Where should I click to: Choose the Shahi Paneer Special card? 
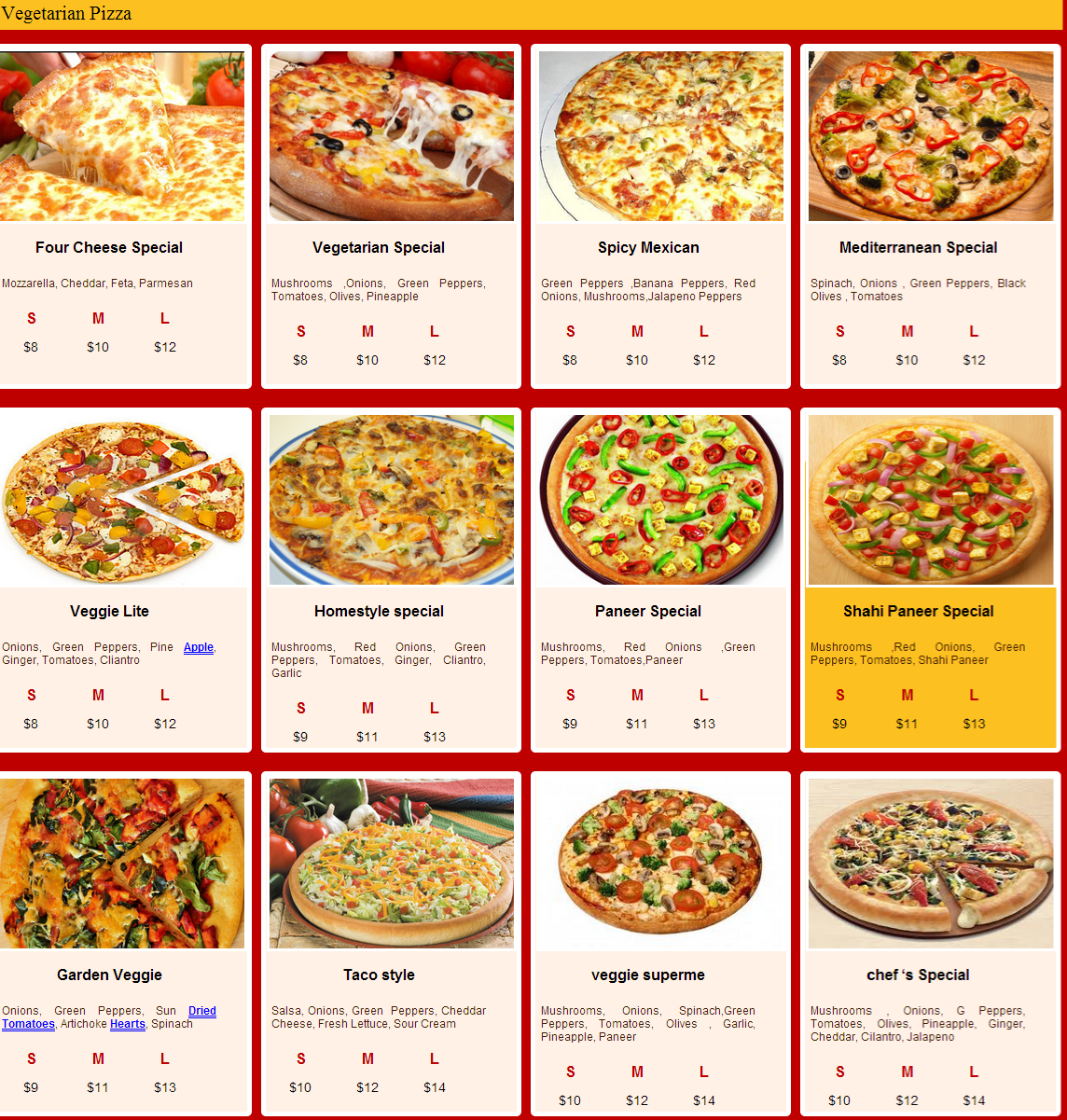[918, 611]
